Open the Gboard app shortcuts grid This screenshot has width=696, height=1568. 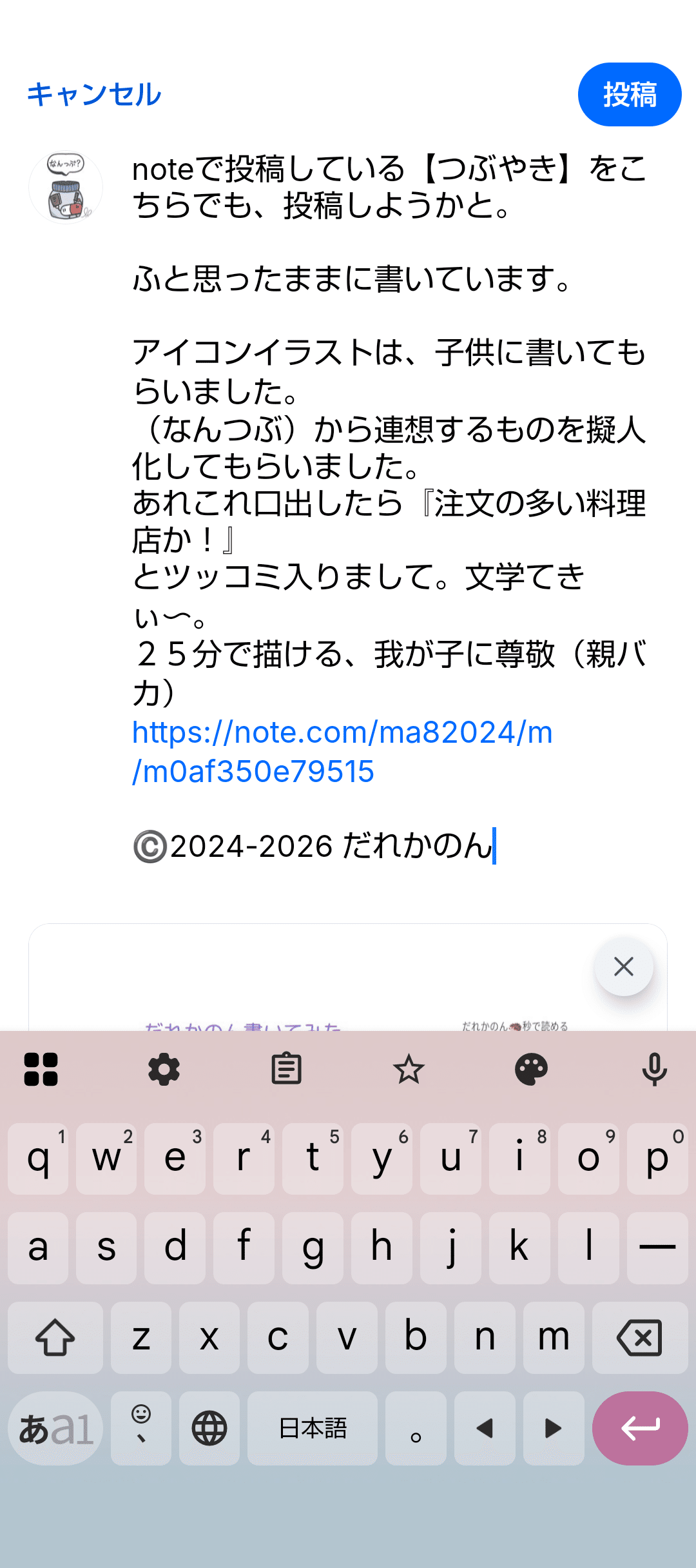(x=40, y=1068)
